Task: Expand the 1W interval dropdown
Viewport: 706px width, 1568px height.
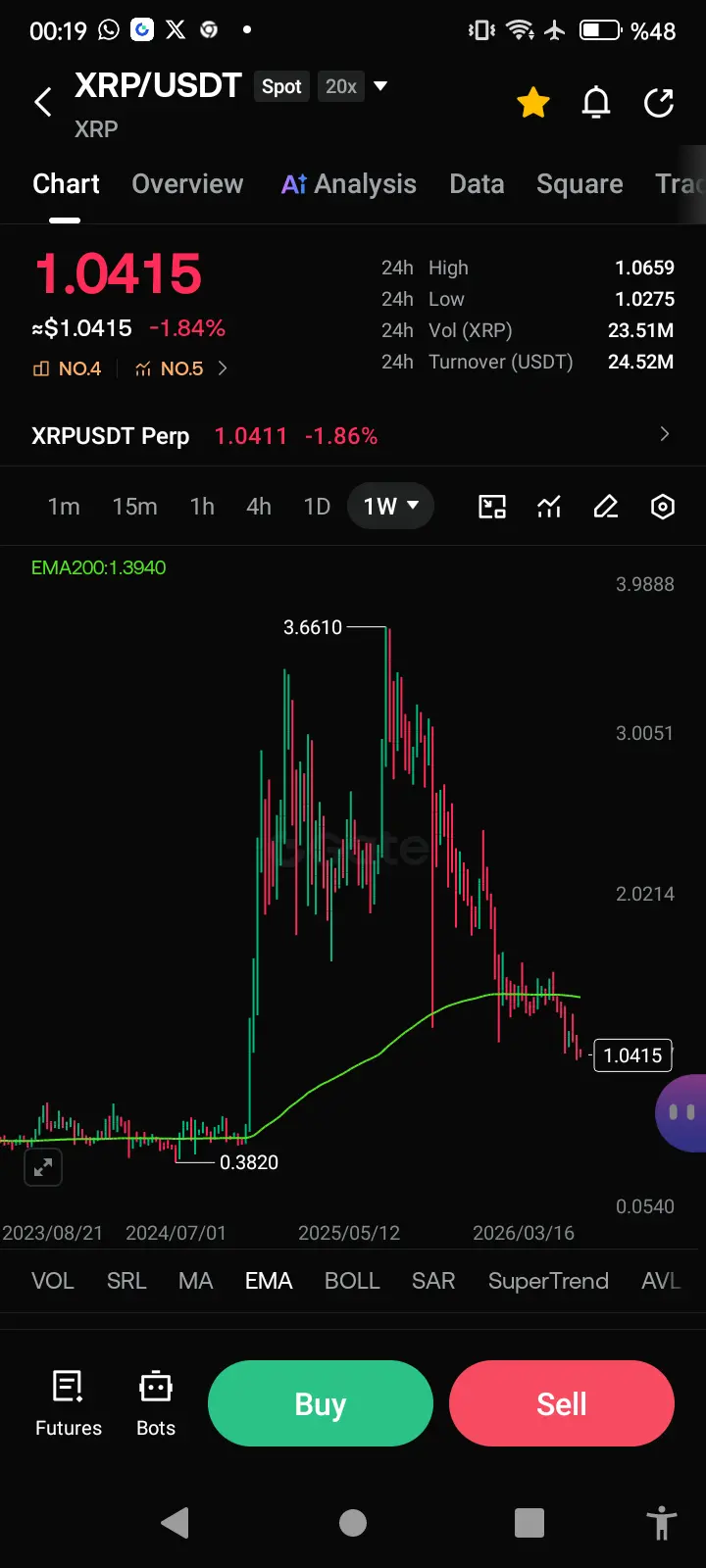Action: pyautogui.click(x=390, y=506)
